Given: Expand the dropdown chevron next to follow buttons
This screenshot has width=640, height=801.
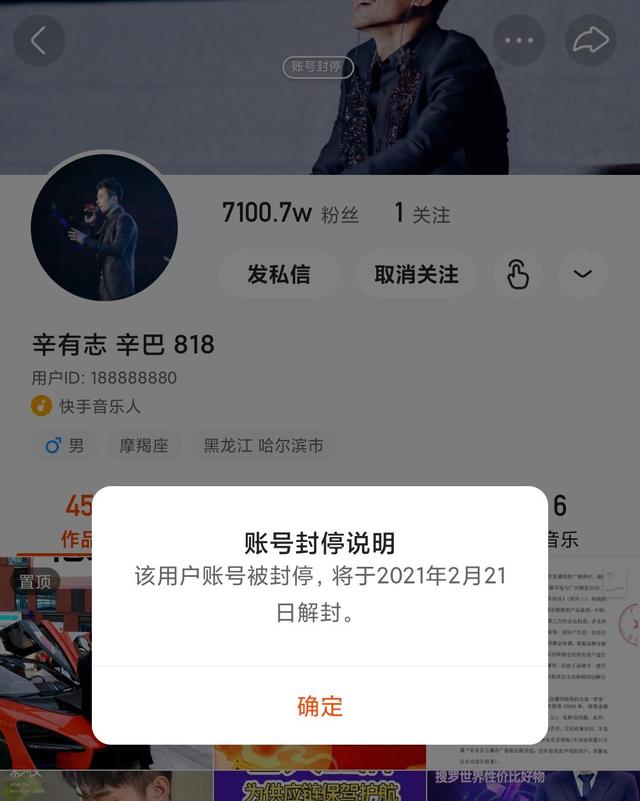Looking at the screenshot, I should [583, 274].
